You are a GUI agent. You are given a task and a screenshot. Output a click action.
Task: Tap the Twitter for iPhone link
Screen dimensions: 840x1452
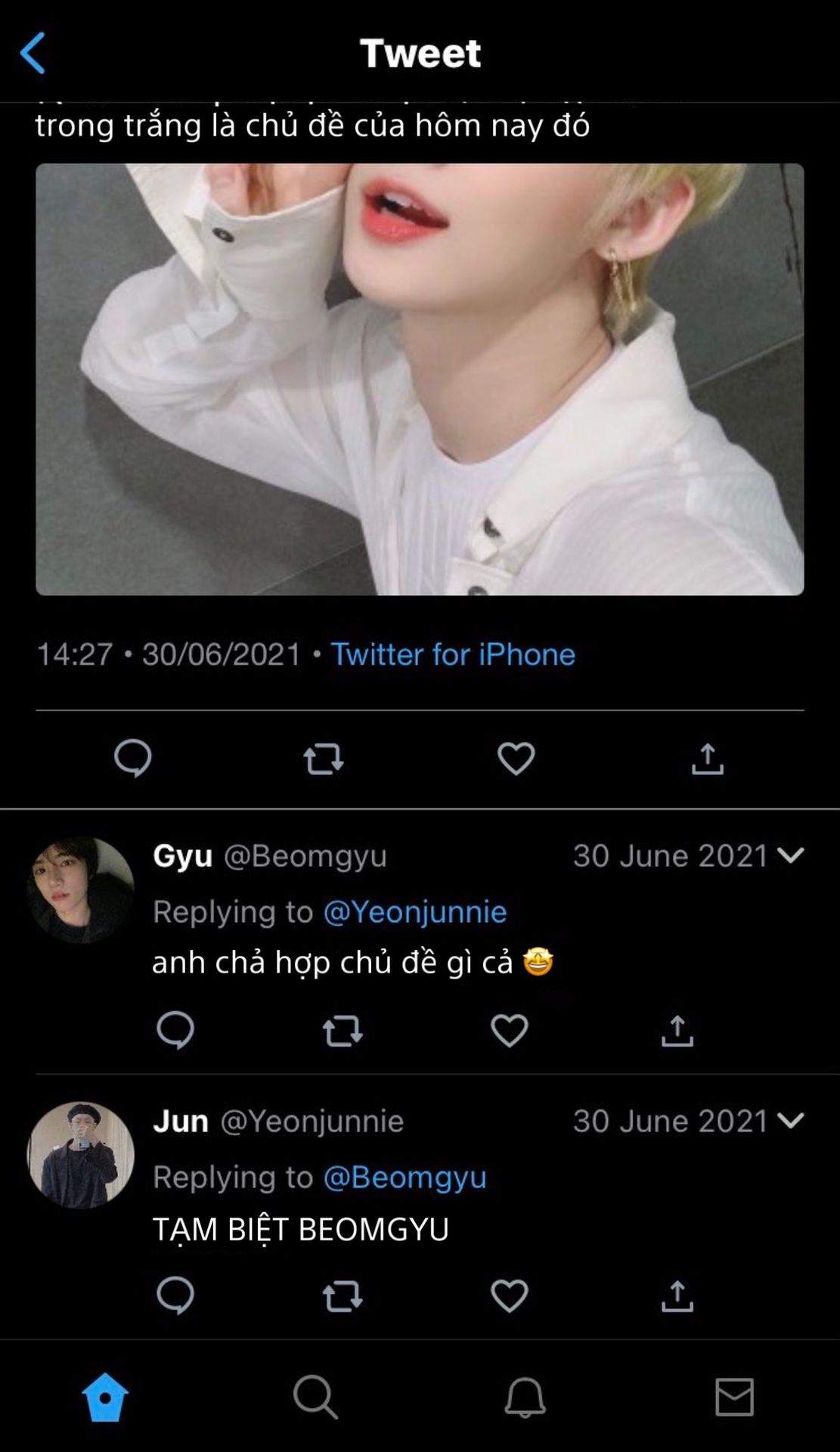pyautogui.click(x=453, y=654)
